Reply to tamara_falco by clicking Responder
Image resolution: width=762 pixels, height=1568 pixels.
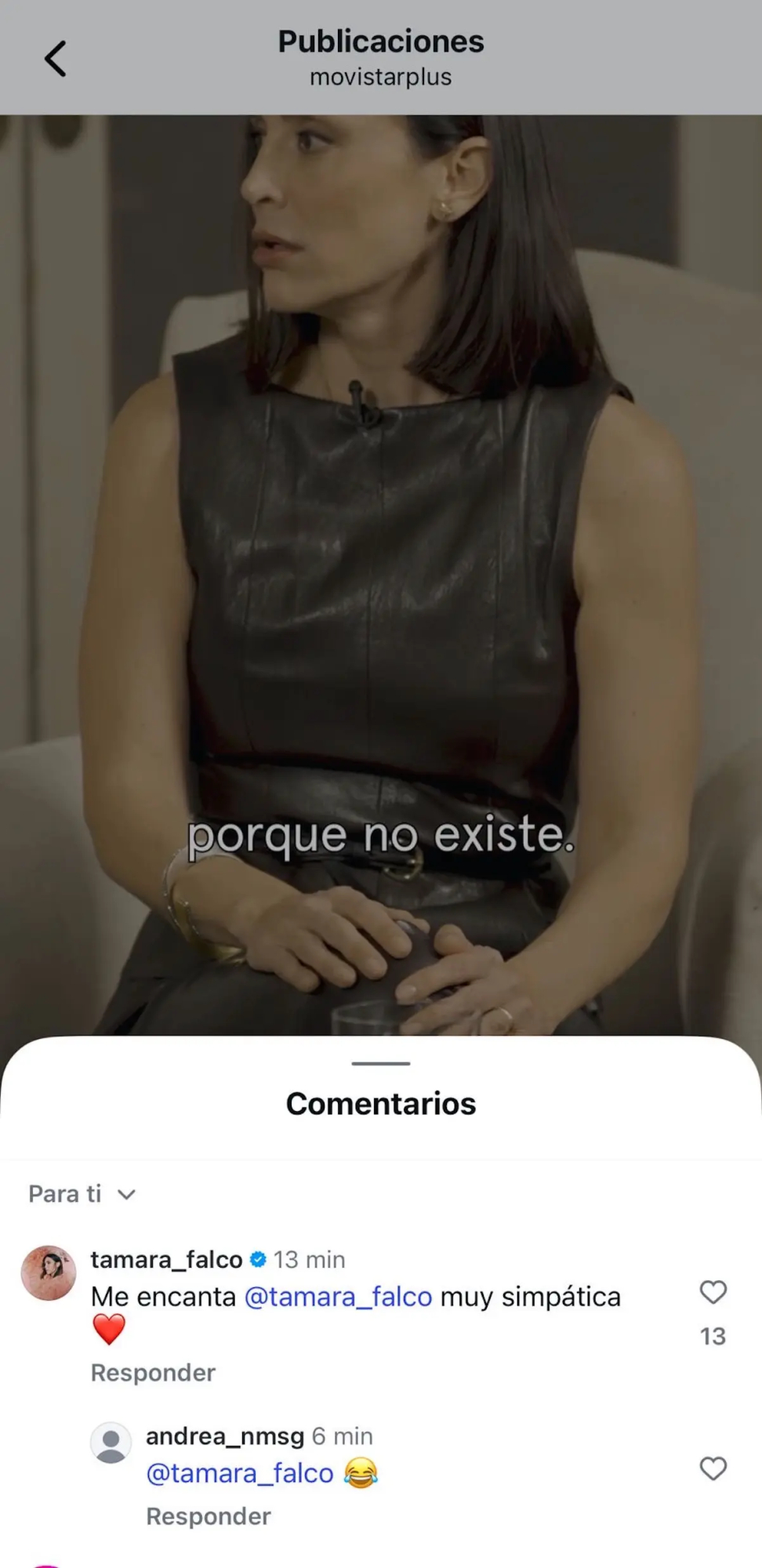[153, 1373]
